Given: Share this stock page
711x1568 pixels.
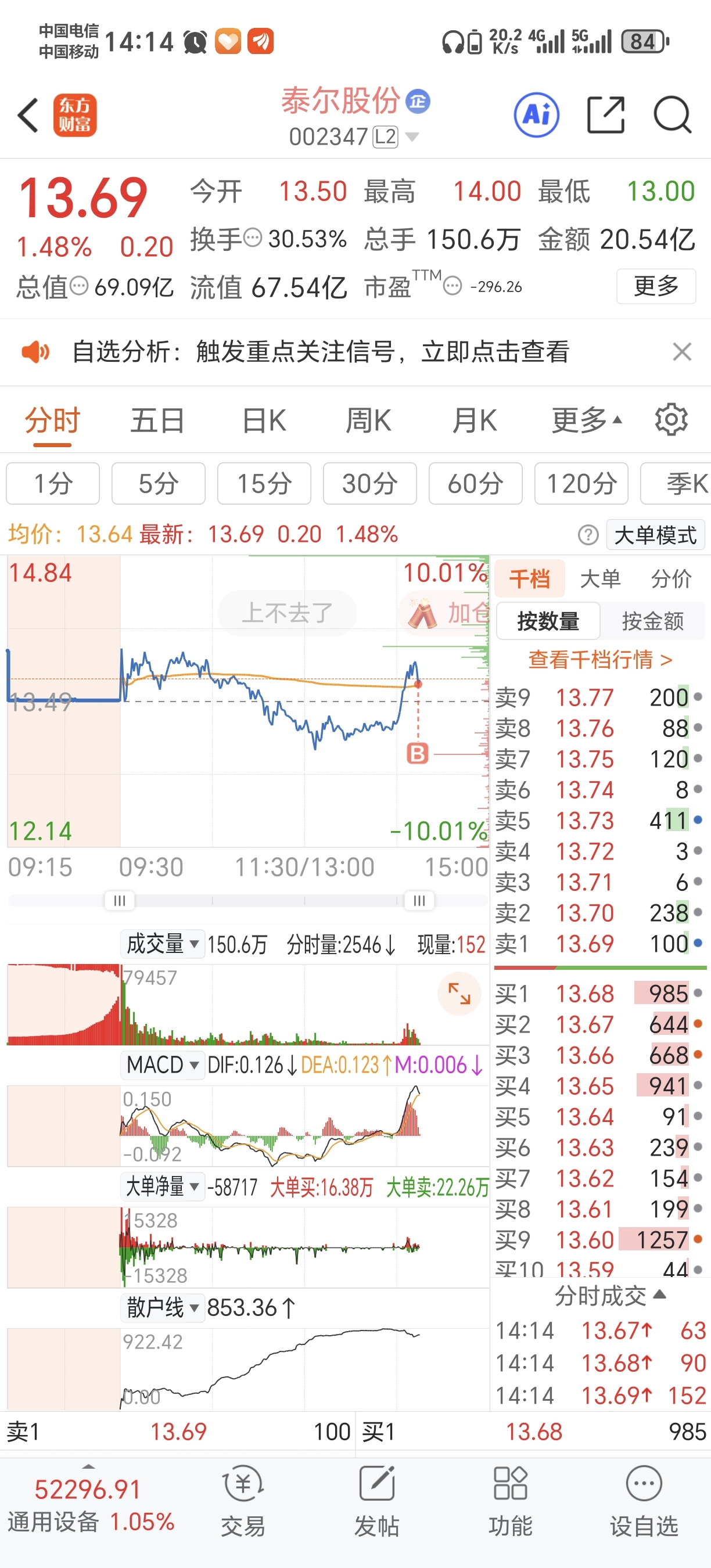Looking at the screenshot, I should point(605,114).
